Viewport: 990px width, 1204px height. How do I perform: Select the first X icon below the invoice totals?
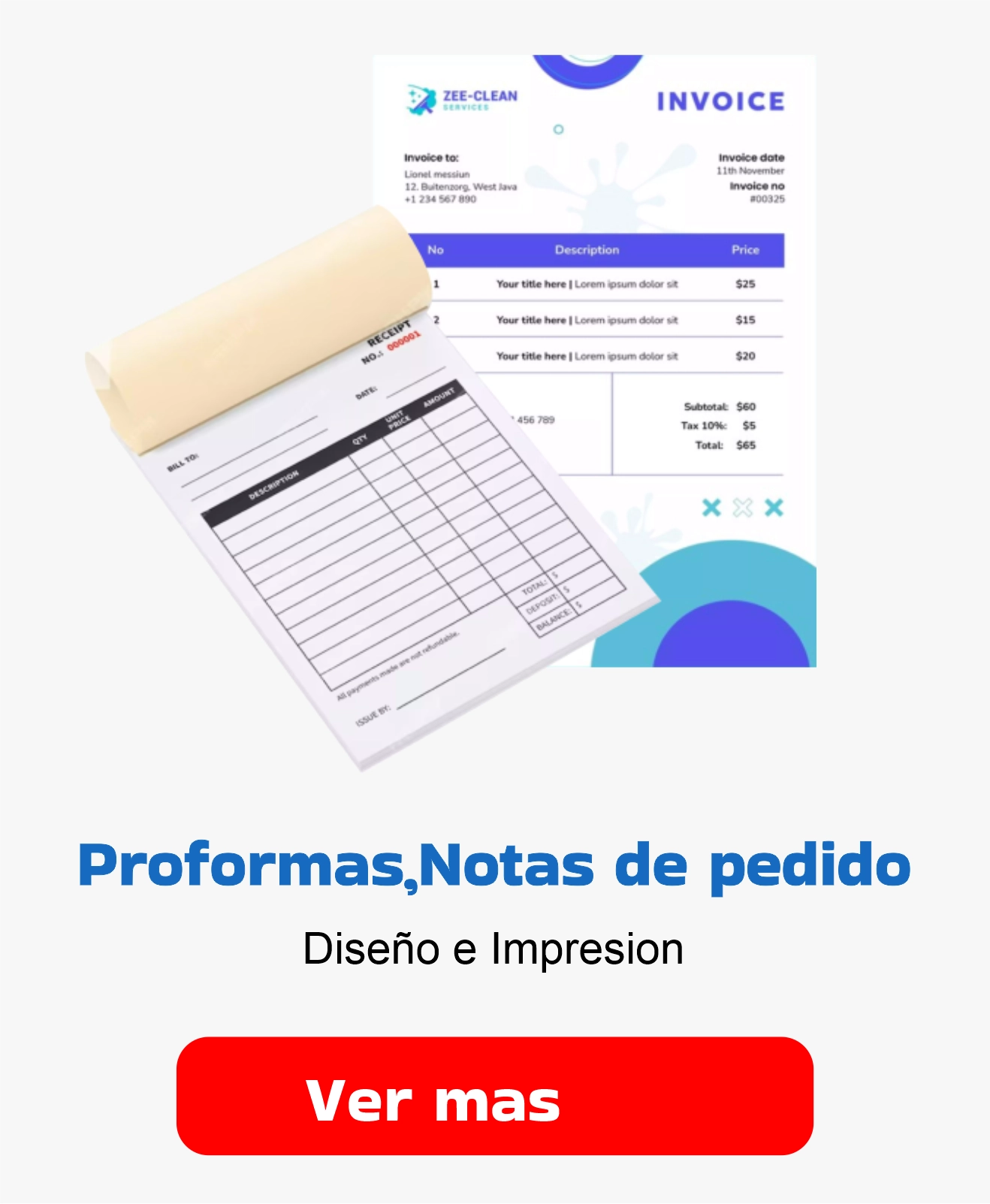tap(711, 507)
